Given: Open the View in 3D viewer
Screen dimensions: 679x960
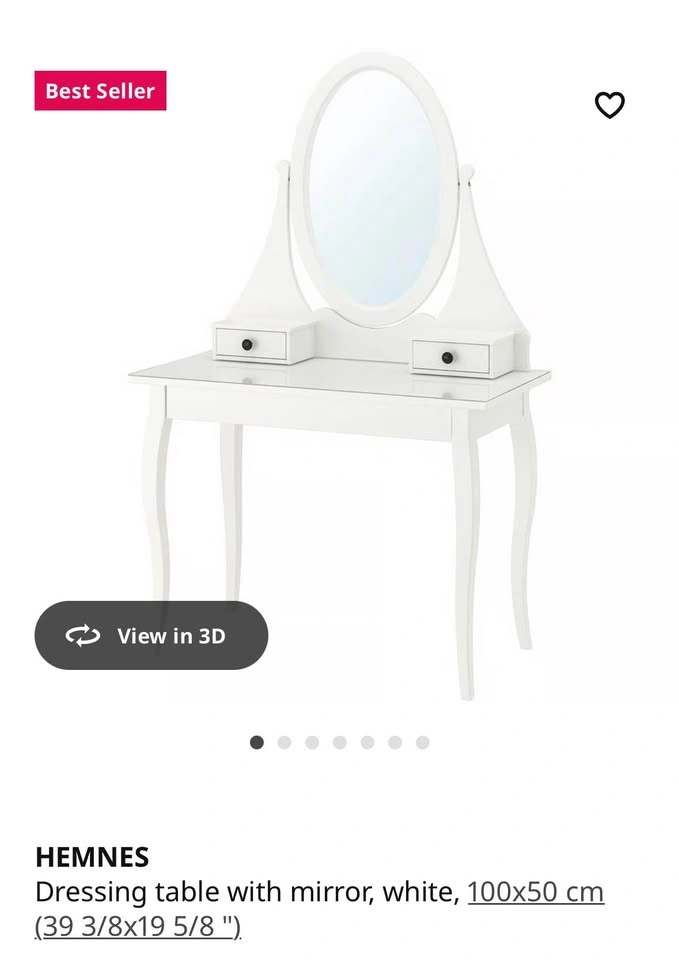Looking at the screenshot, I should pos(152,635).
